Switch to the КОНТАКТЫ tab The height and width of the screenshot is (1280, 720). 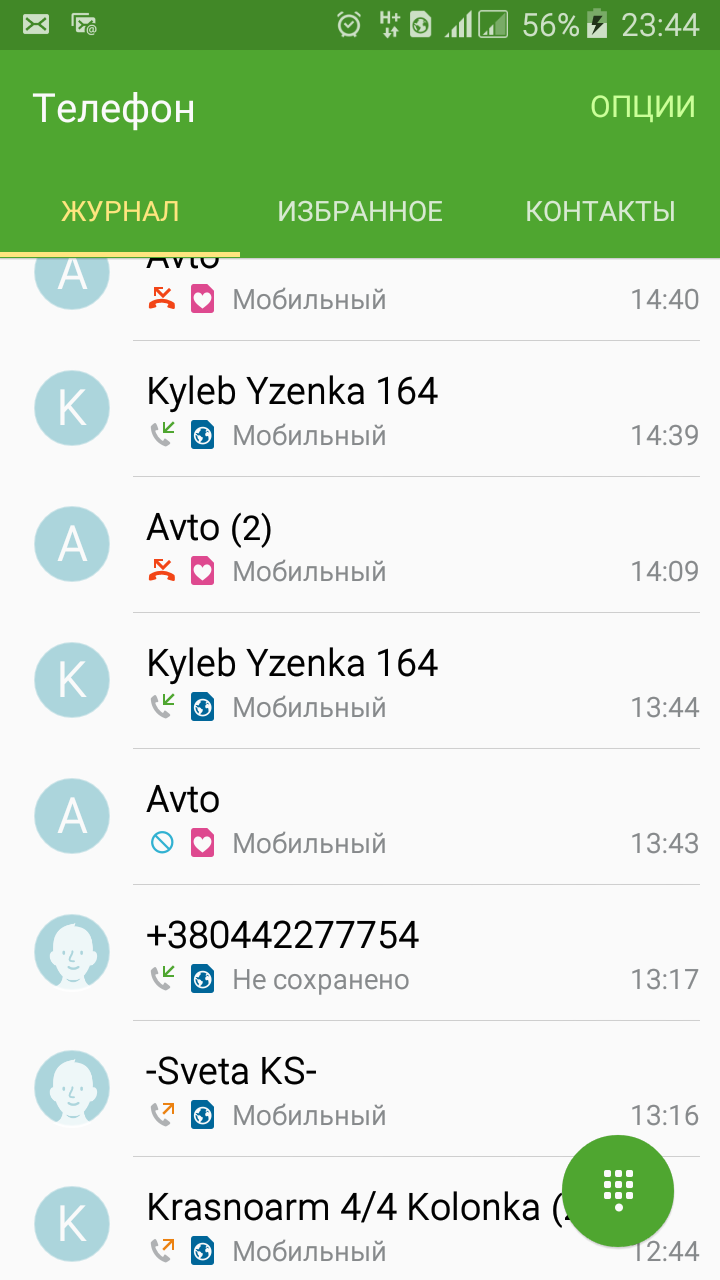coord(600,211)
